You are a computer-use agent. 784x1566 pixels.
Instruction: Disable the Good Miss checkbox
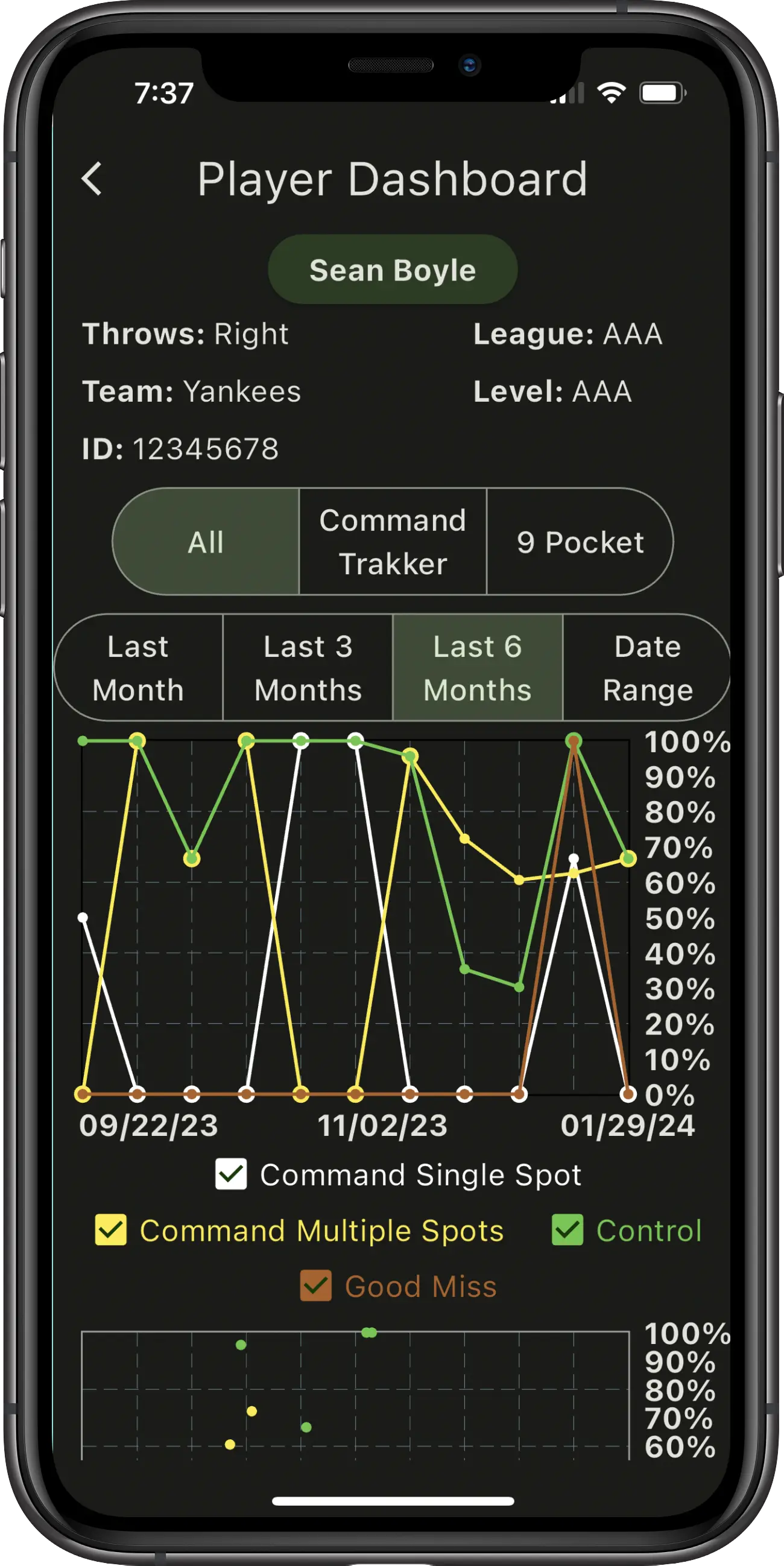coord(316,1285)
